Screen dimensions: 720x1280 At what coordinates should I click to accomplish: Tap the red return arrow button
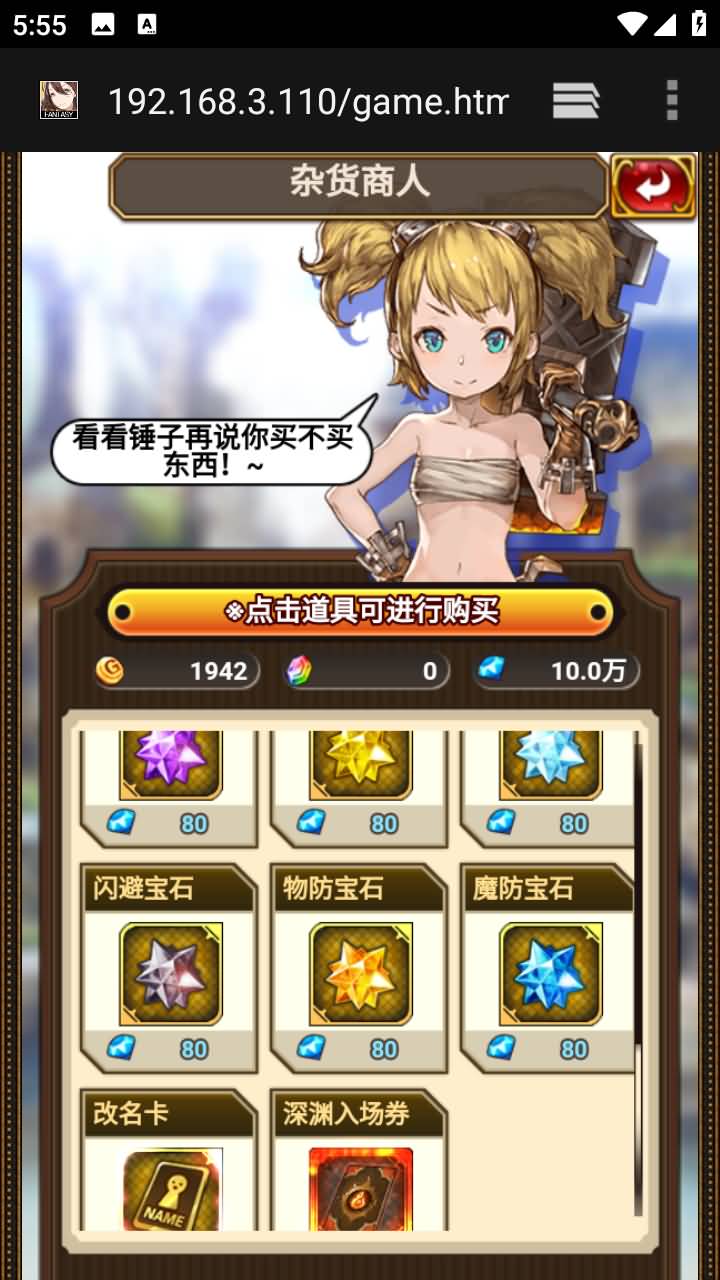pyautogui.click(x=653, y=186)
